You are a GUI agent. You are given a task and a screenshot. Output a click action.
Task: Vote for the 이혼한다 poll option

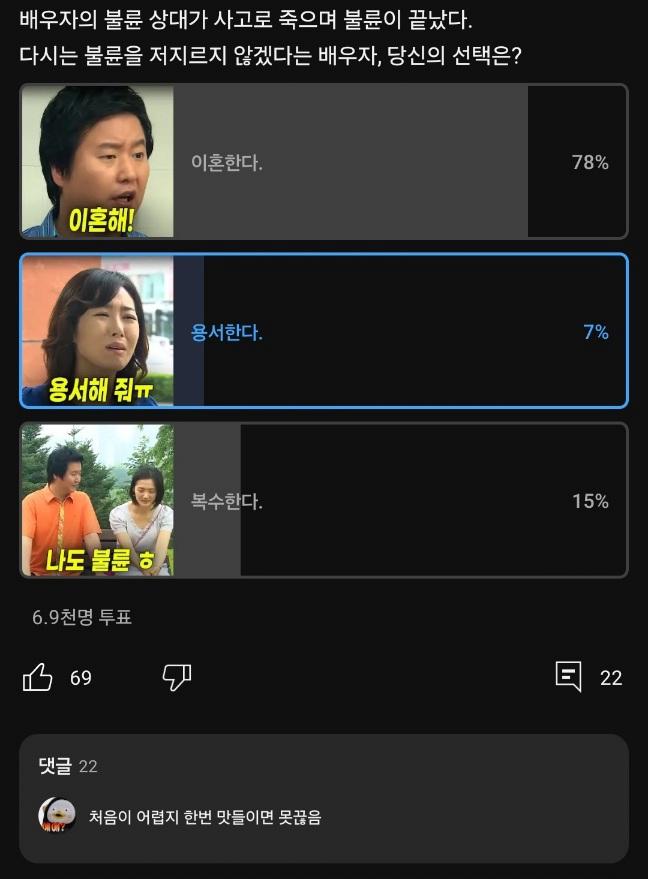pyautogui.click(x=324, y=162)
